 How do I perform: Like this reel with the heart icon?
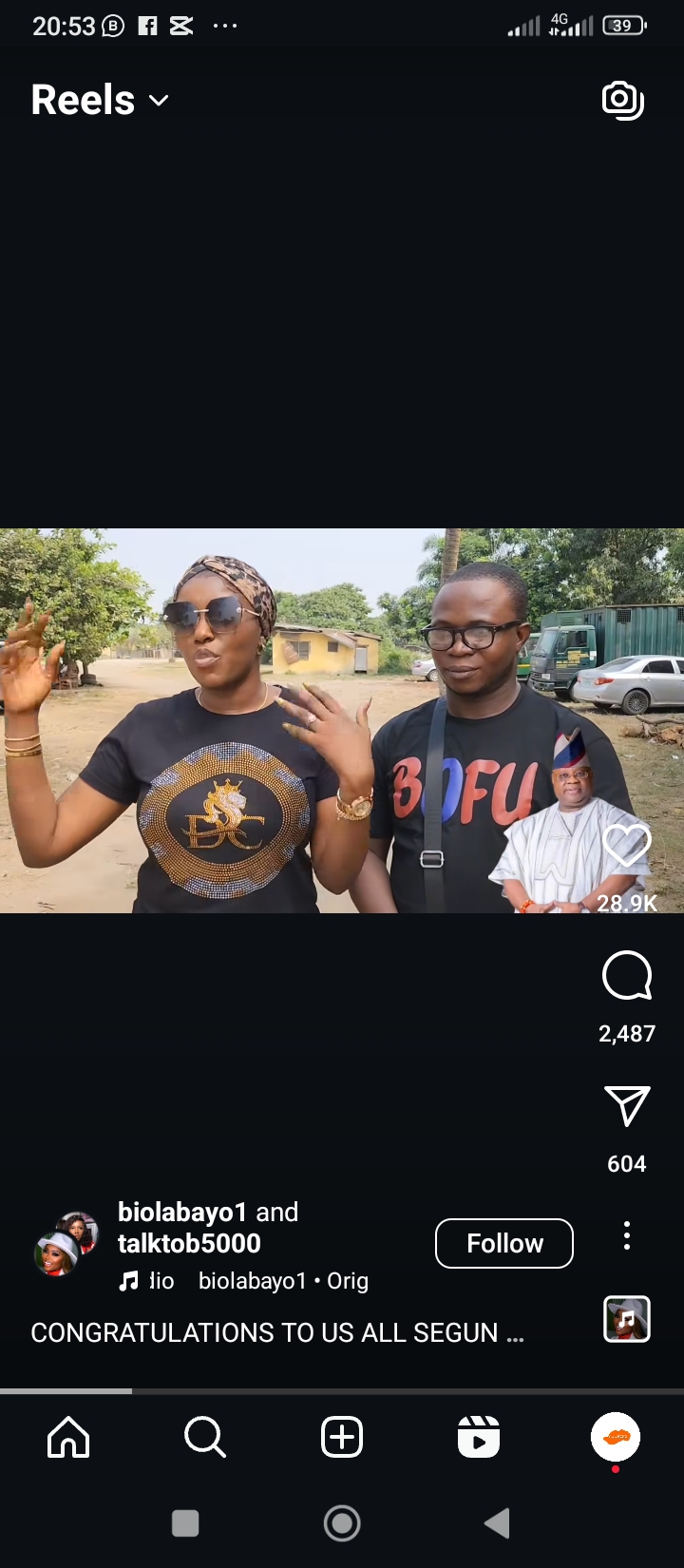click(x=627, y=845)
